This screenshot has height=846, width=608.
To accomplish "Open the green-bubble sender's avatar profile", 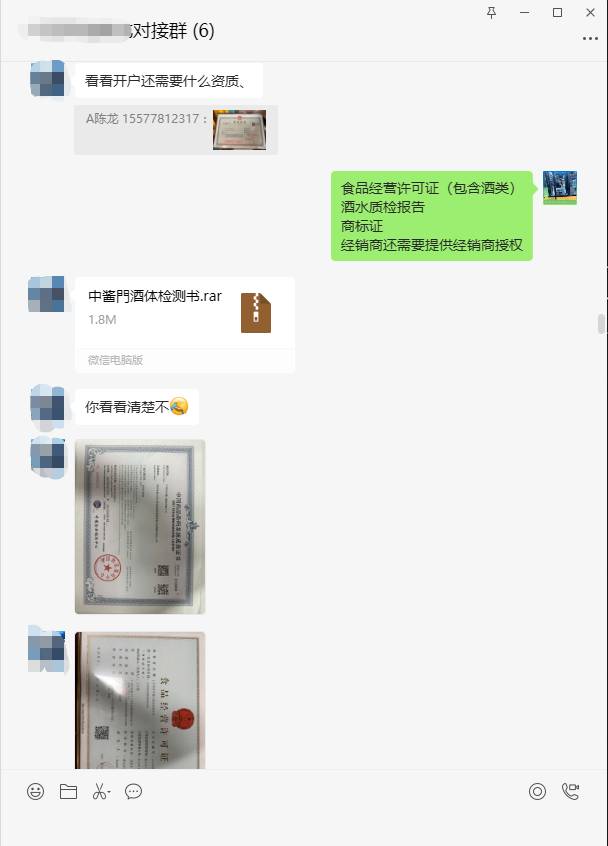I will tap(559, 187).
